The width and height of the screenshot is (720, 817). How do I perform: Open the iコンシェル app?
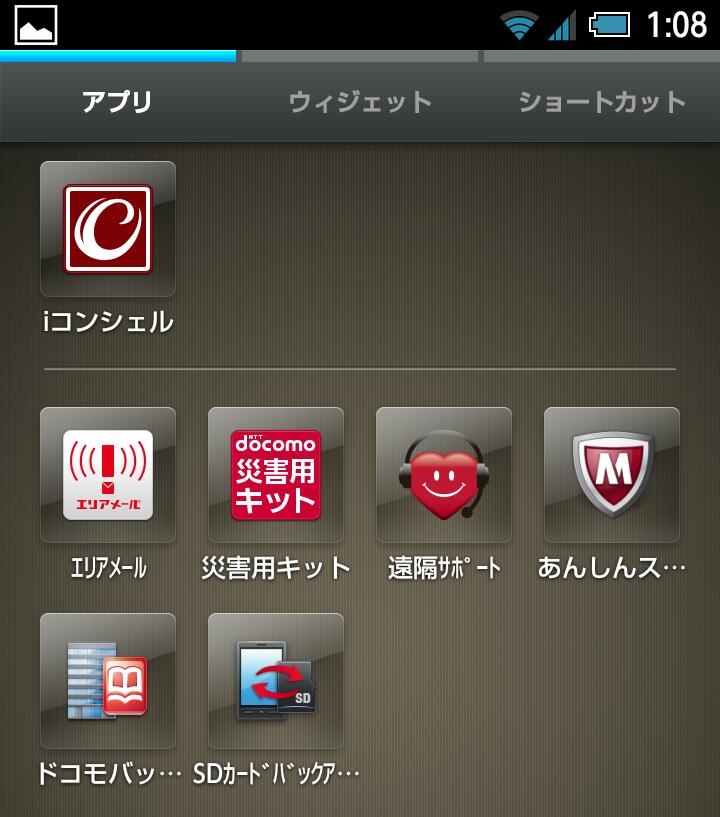pos(108,229)
